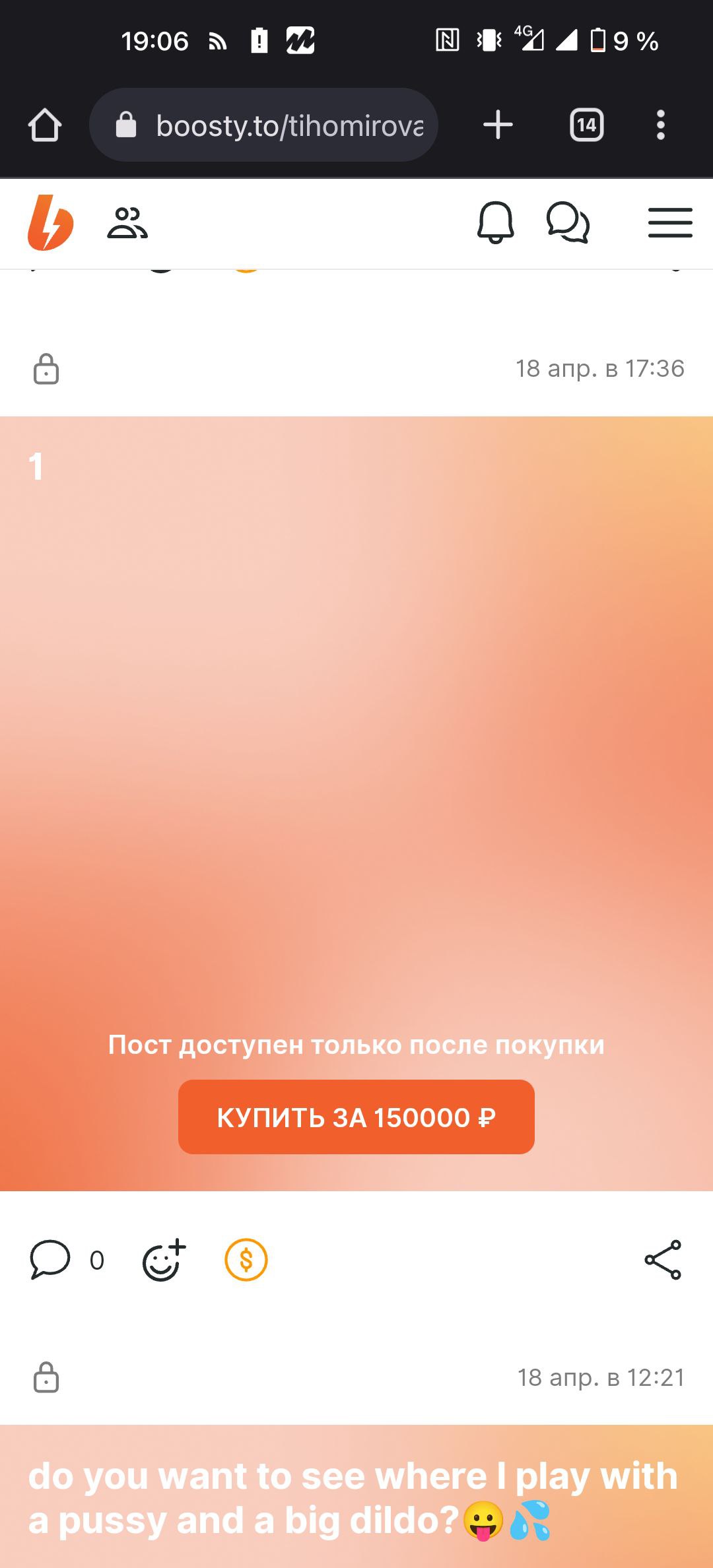713x1568 pixels.
Task: Open comments on the 17:36 post
Action: (x=50, y=1260)
